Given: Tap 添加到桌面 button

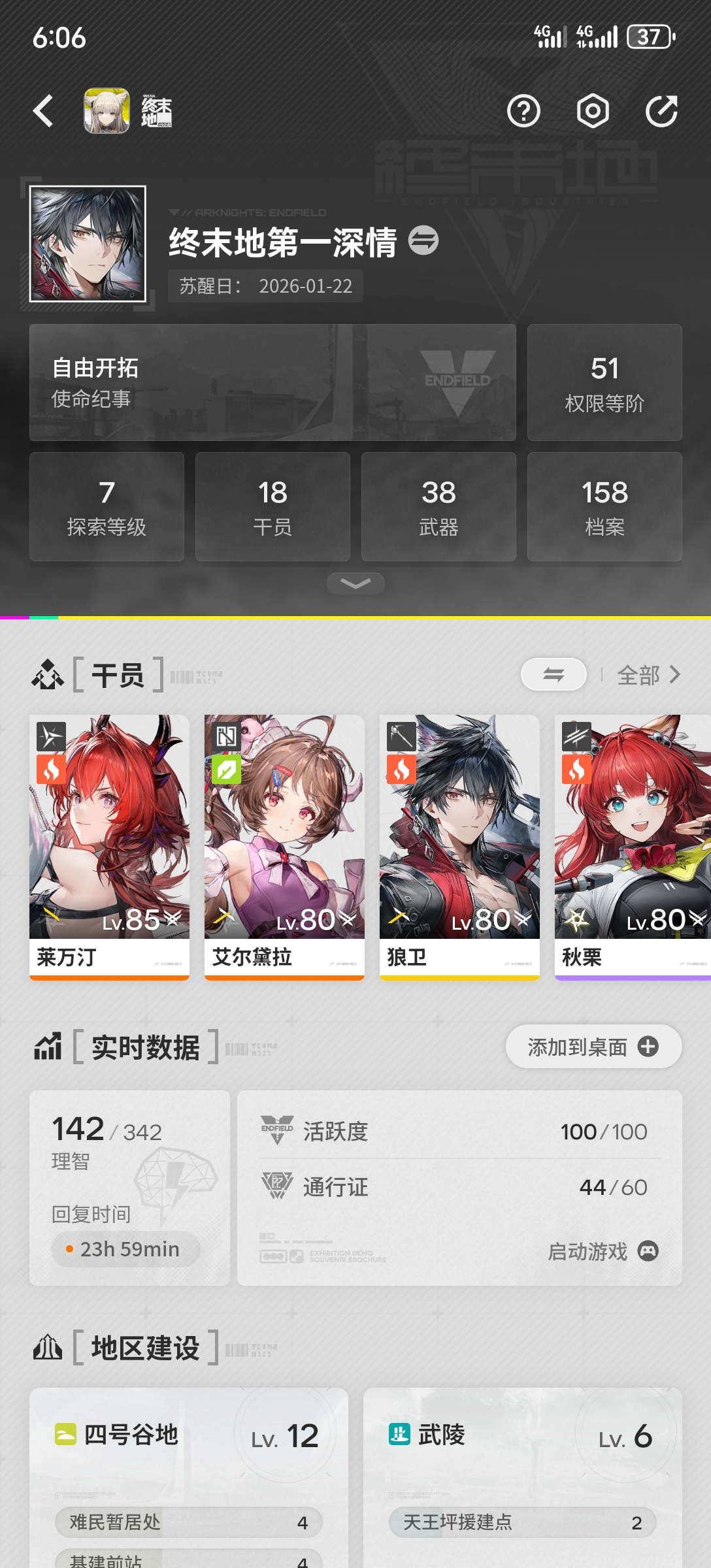Looking at the screenshot, I should 593,1047.
